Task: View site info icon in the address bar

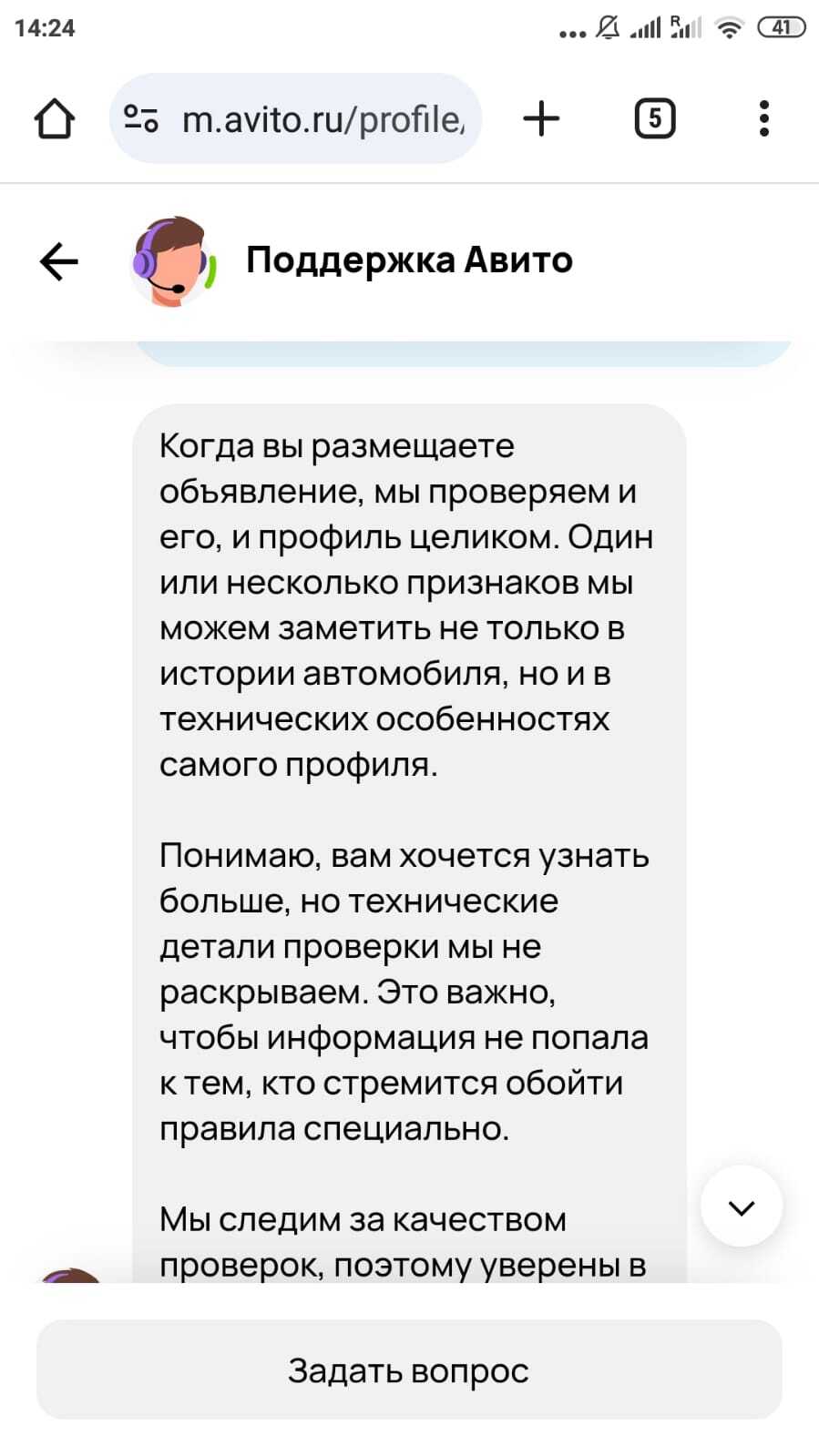Action: [141, 118]
